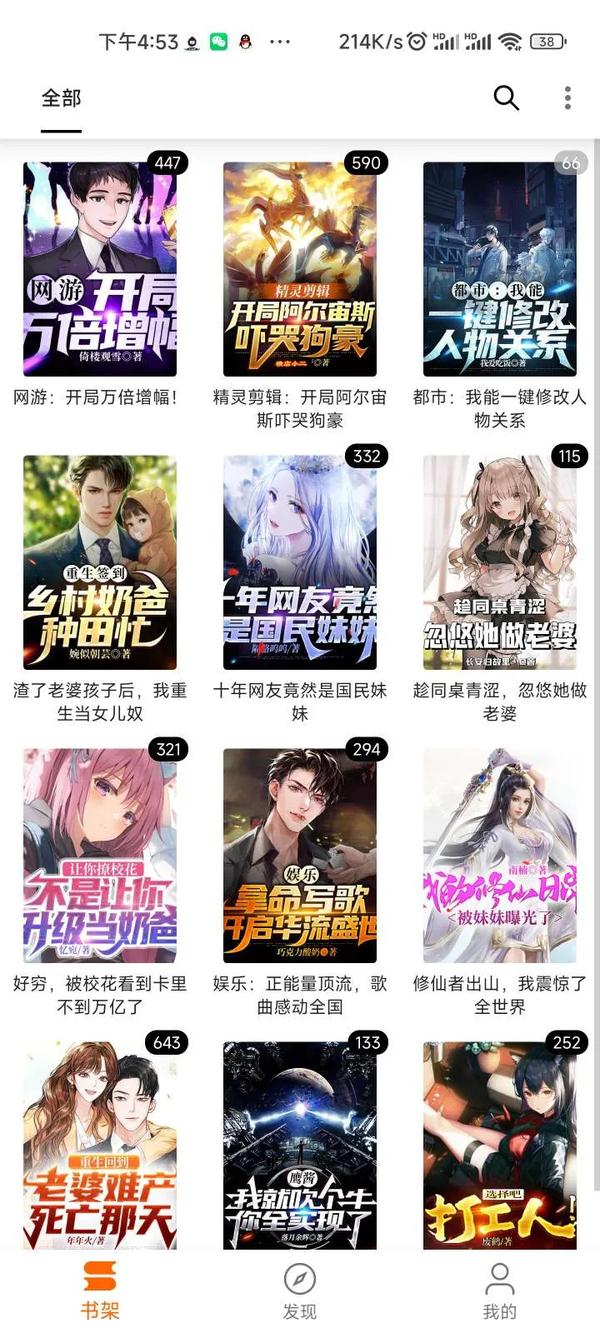Open 娱乐：正能量顶流，歌曲感动全国
Screen dimensions: 600x1333
[300, 855]
